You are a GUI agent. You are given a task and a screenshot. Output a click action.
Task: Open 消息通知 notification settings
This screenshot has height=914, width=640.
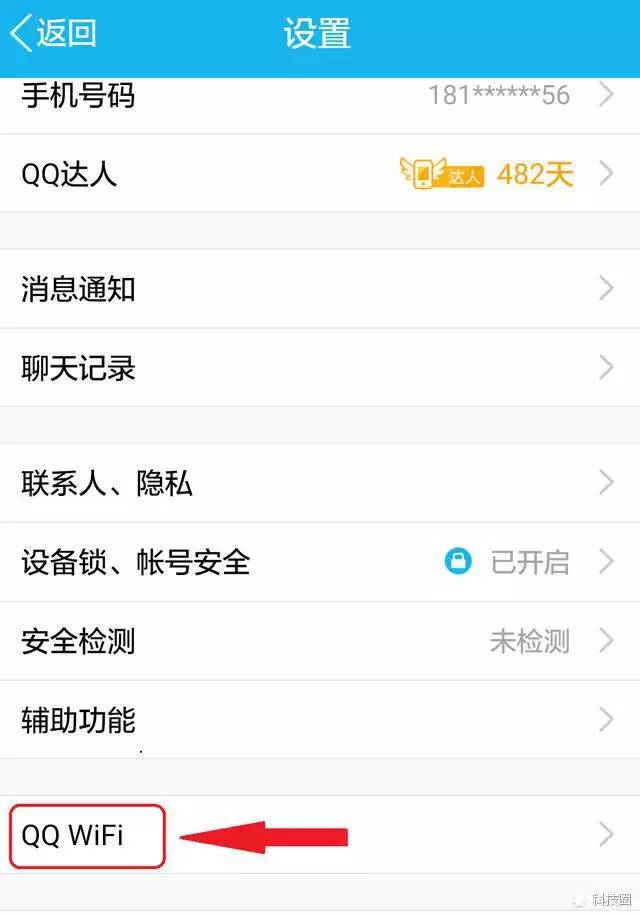coord(320,290)
